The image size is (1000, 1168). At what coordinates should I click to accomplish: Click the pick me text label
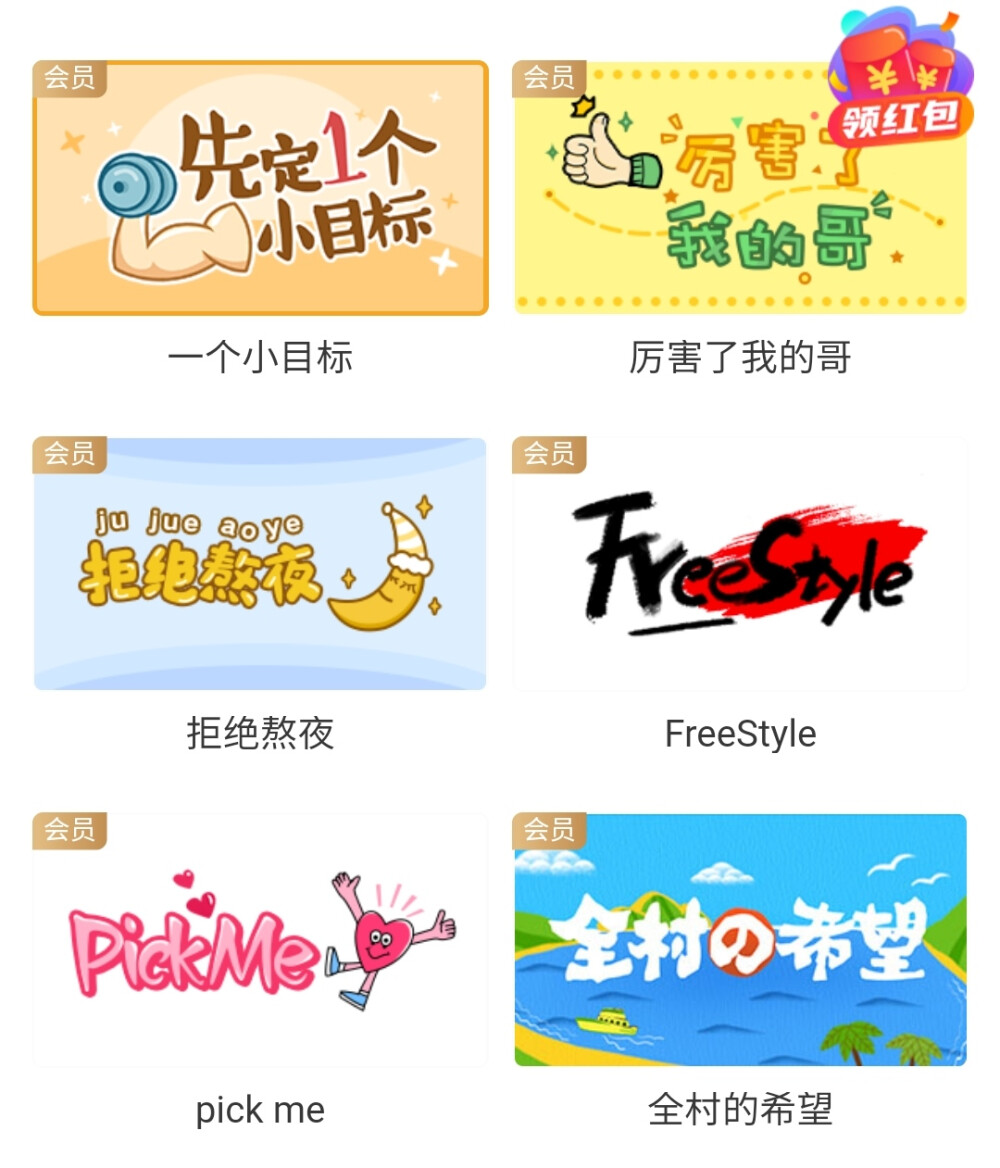coord(260,1108)
